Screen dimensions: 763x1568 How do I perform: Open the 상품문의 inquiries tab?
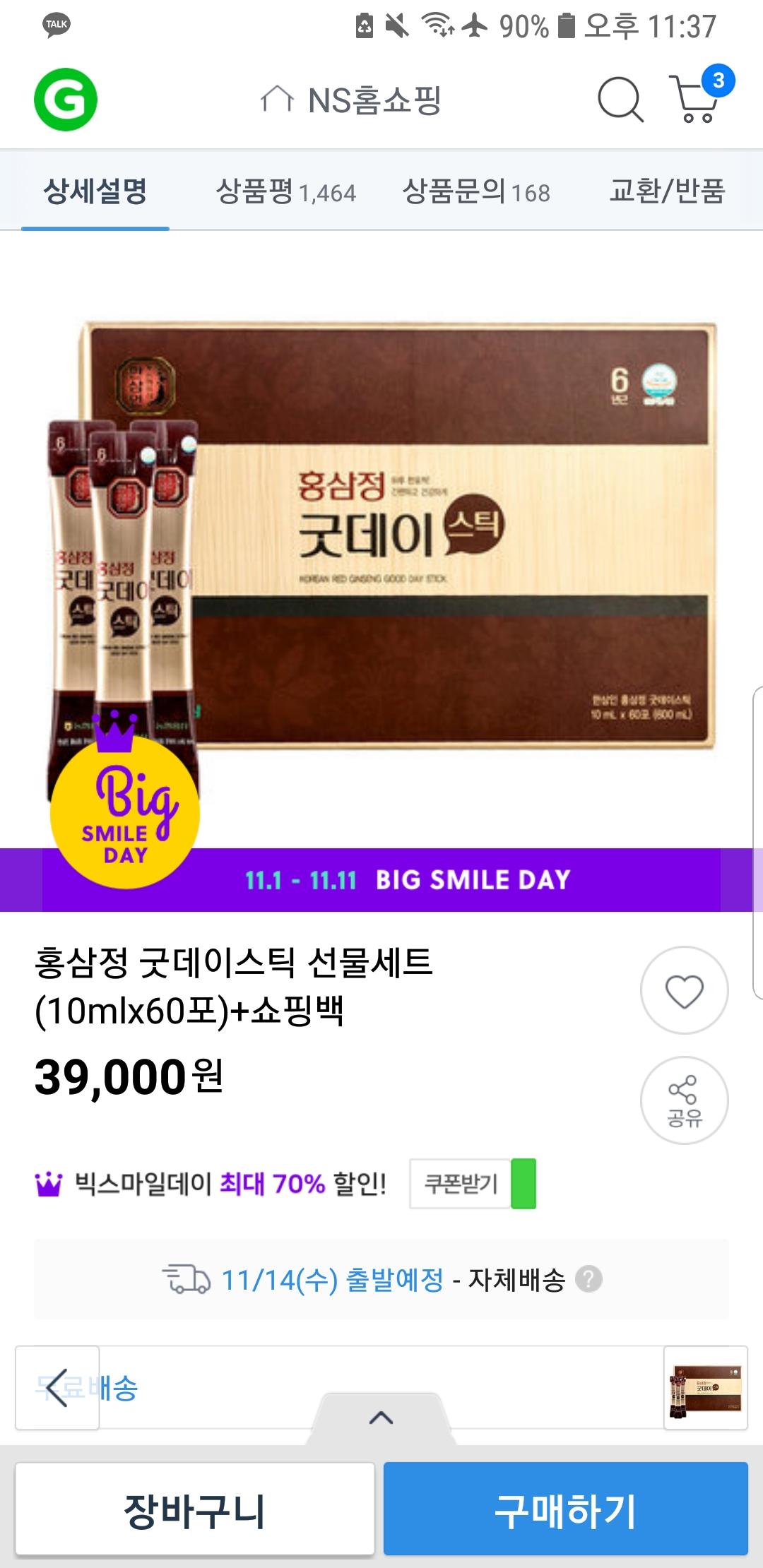pos(475,191)
